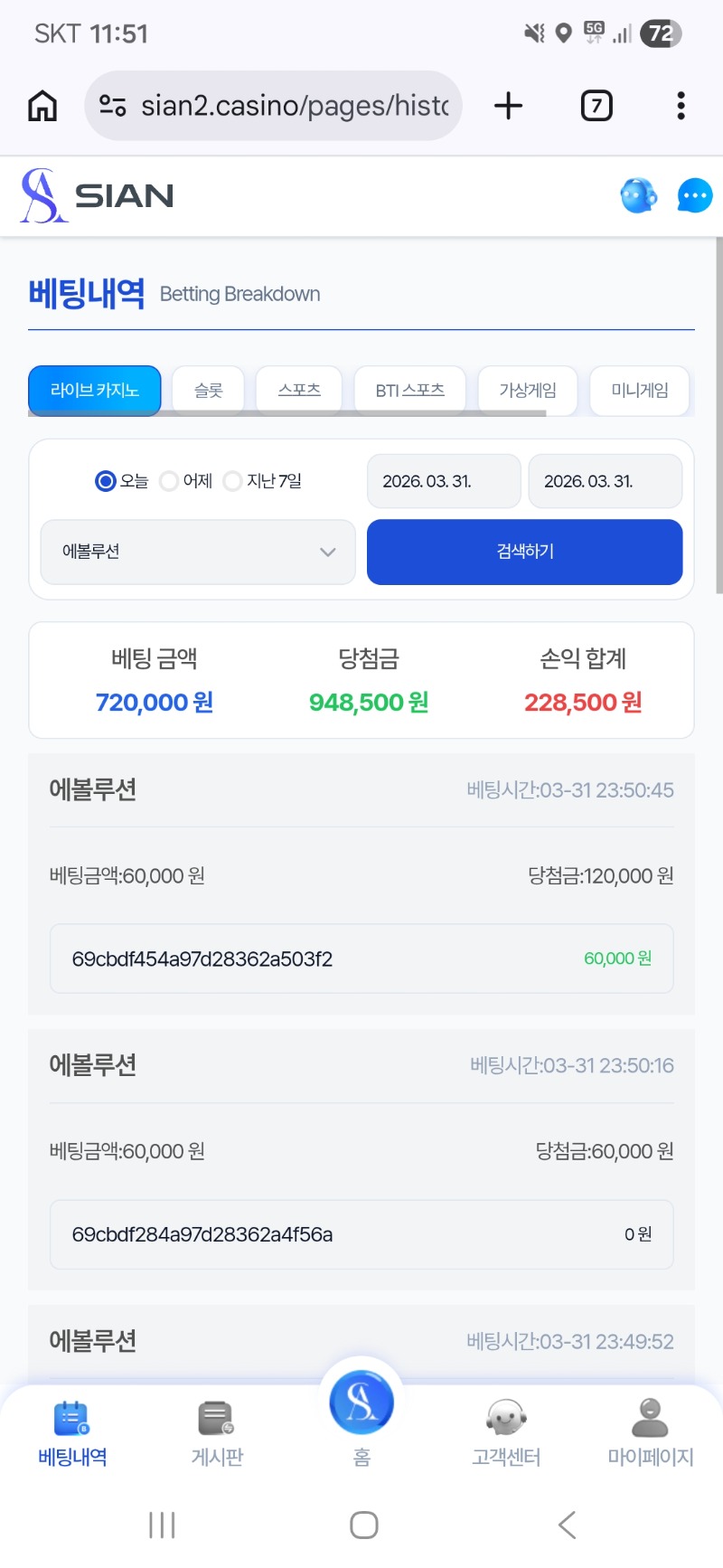The height and width of the screenshot is (1568, 723).
Task: Expand the 에볼루션 provider dropdown
Action: coord(198,552)
